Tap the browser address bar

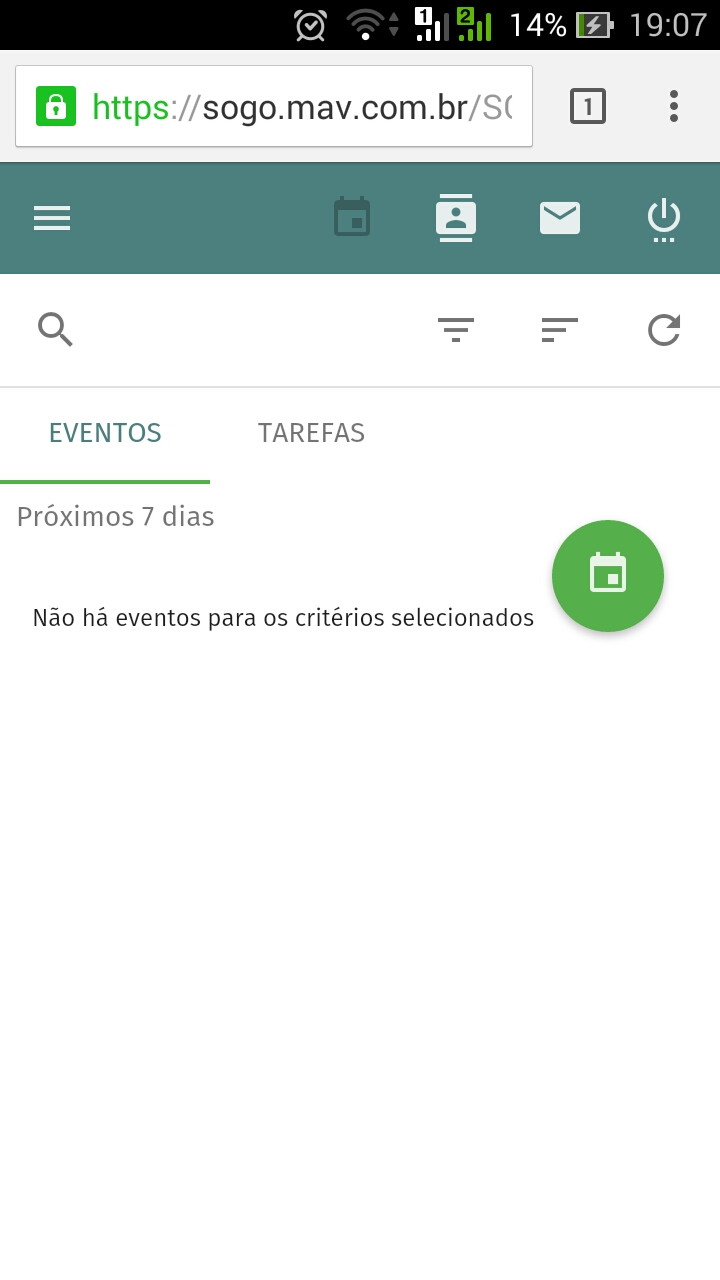(x=300, y=106)
